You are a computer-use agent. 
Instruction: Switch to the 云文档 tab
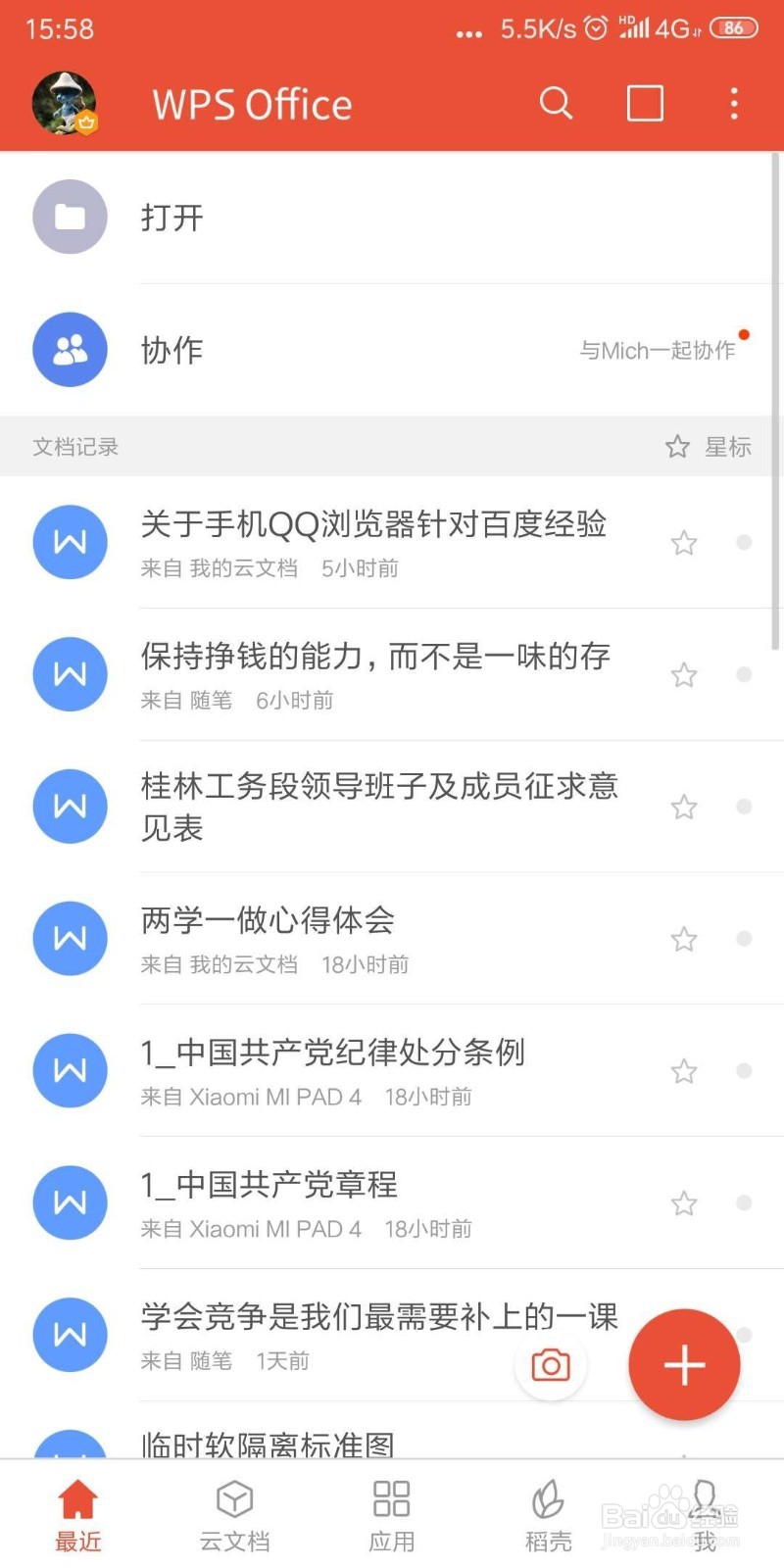[x=234, y=1514]
